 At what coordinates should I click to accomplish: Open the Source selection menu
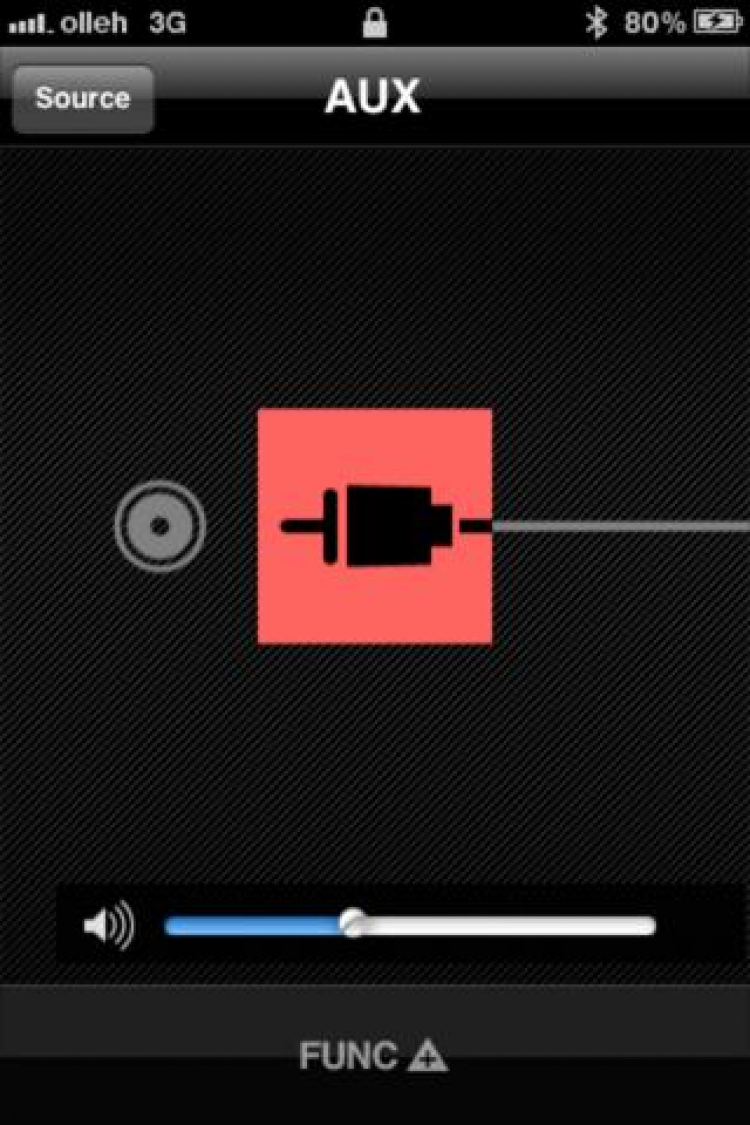coord(82,99)
